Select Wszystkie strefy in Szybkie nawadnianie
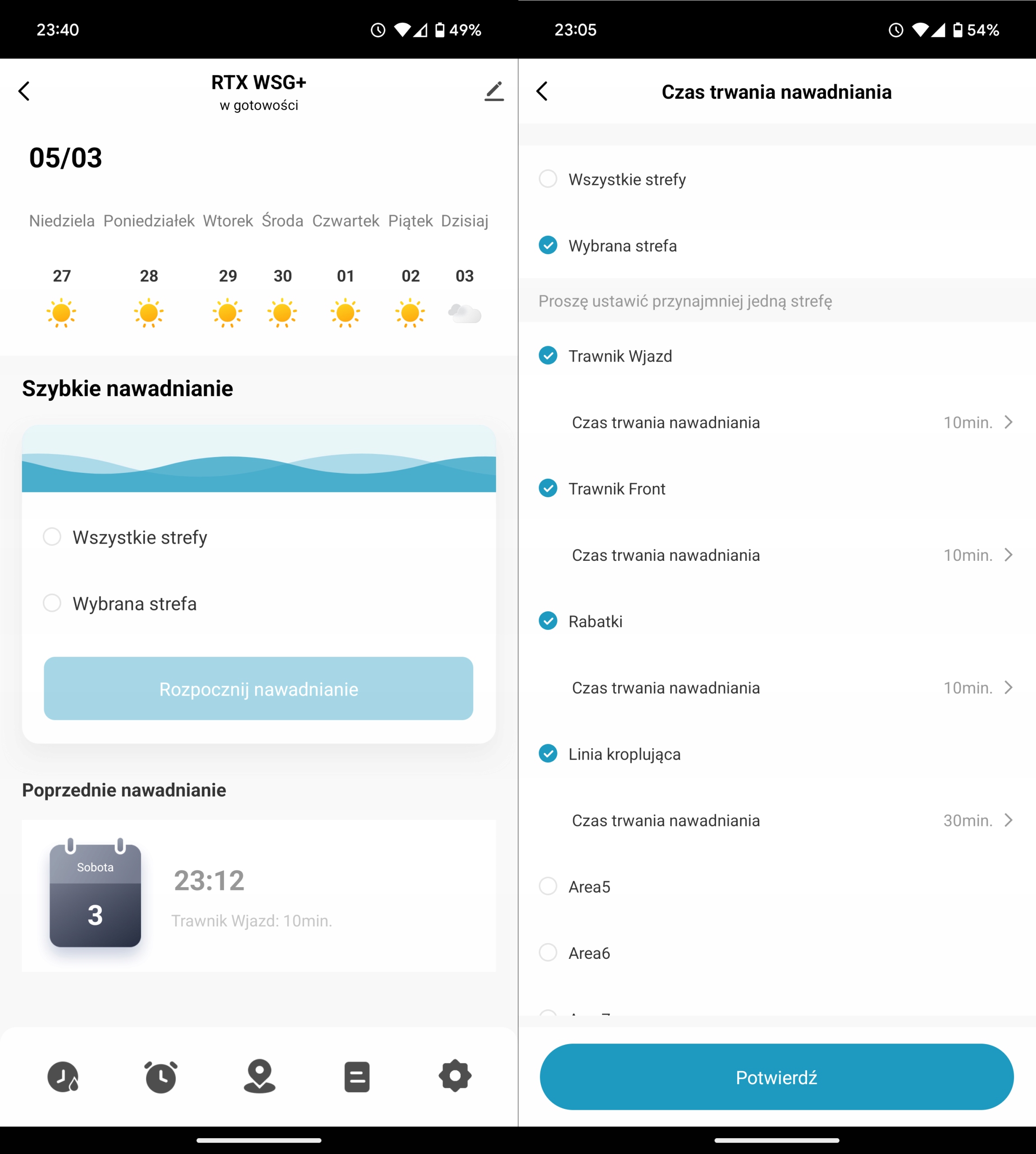Screen dimensions: 1036x1154 (52, 537)
